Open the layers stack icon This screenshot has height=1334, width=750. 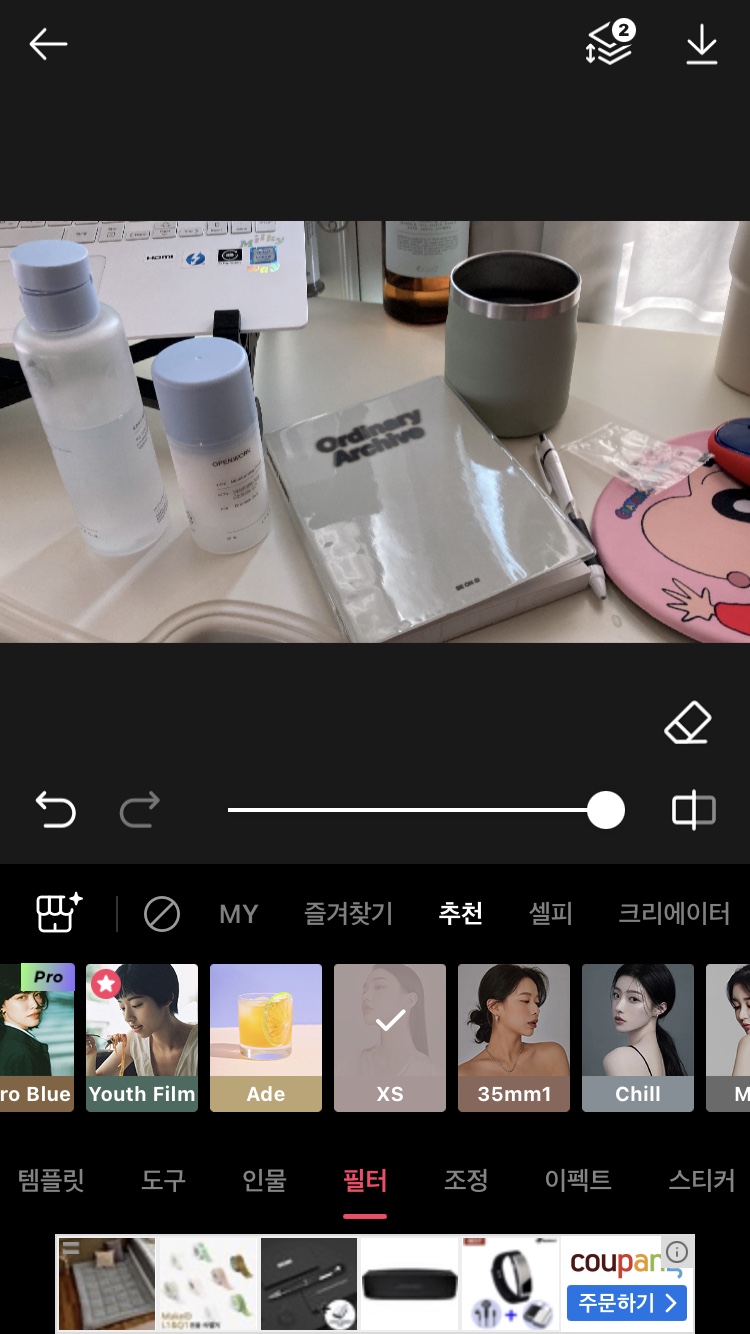click(x=609, y=44)
